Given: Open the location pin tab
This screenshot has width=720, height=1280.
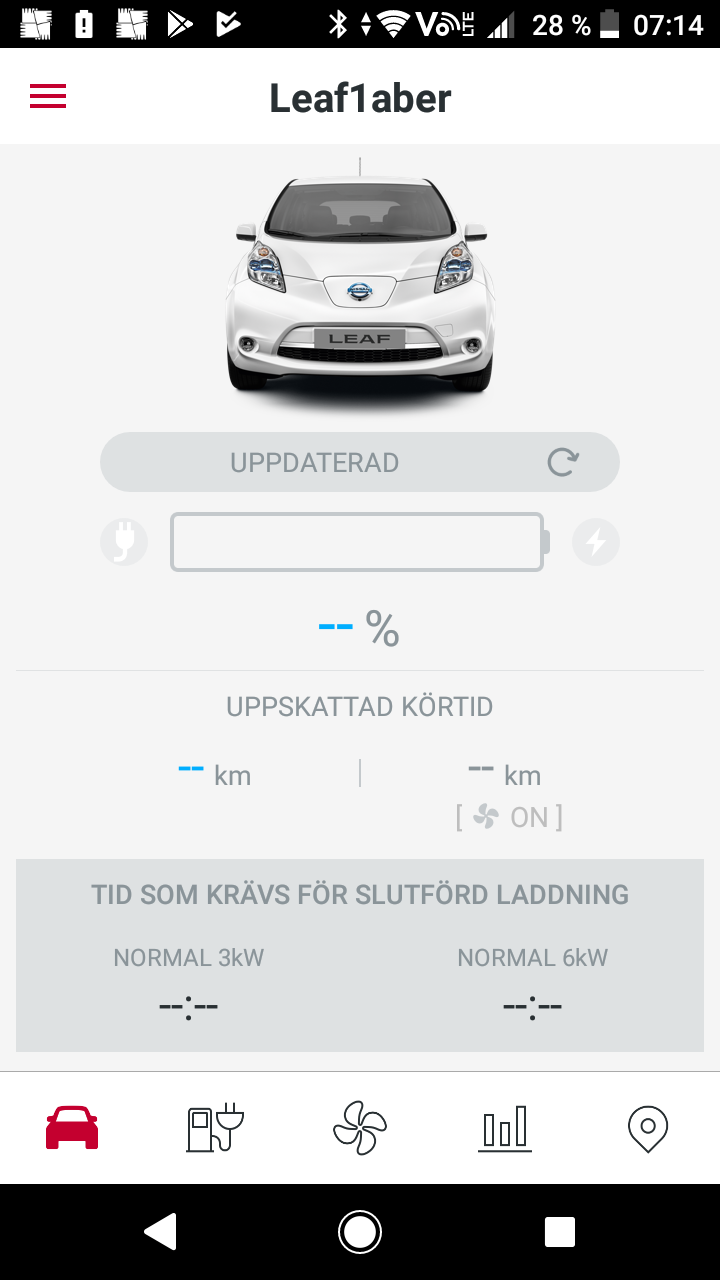Looking at the screenshot, I should tap(648, 1128).
